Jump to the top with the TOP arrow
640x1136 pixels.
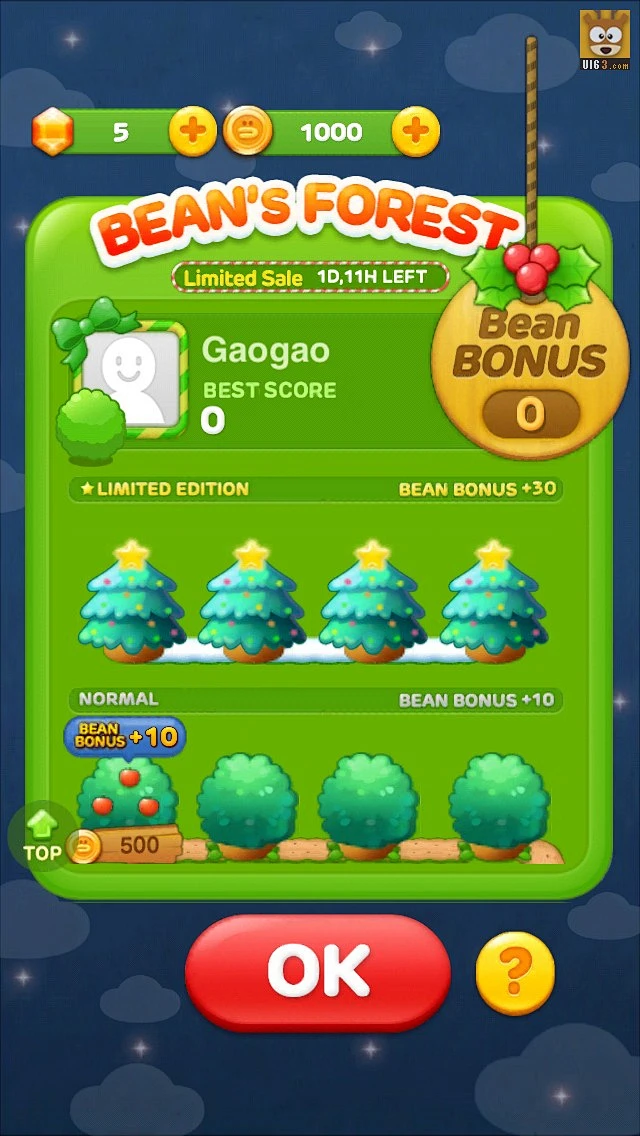tap(42, 836)
